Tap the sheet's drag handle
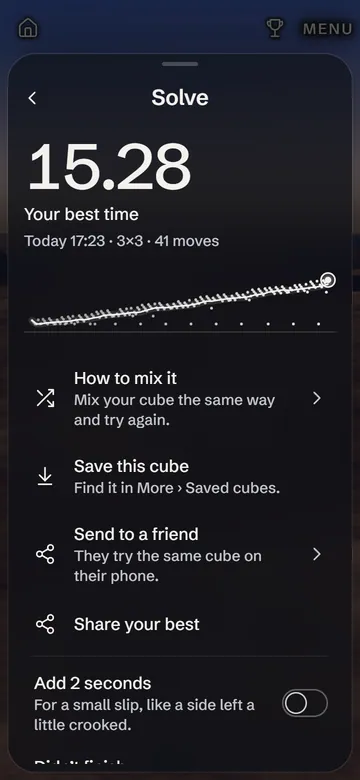Screen dimensions: 360x780 [180, 64]
